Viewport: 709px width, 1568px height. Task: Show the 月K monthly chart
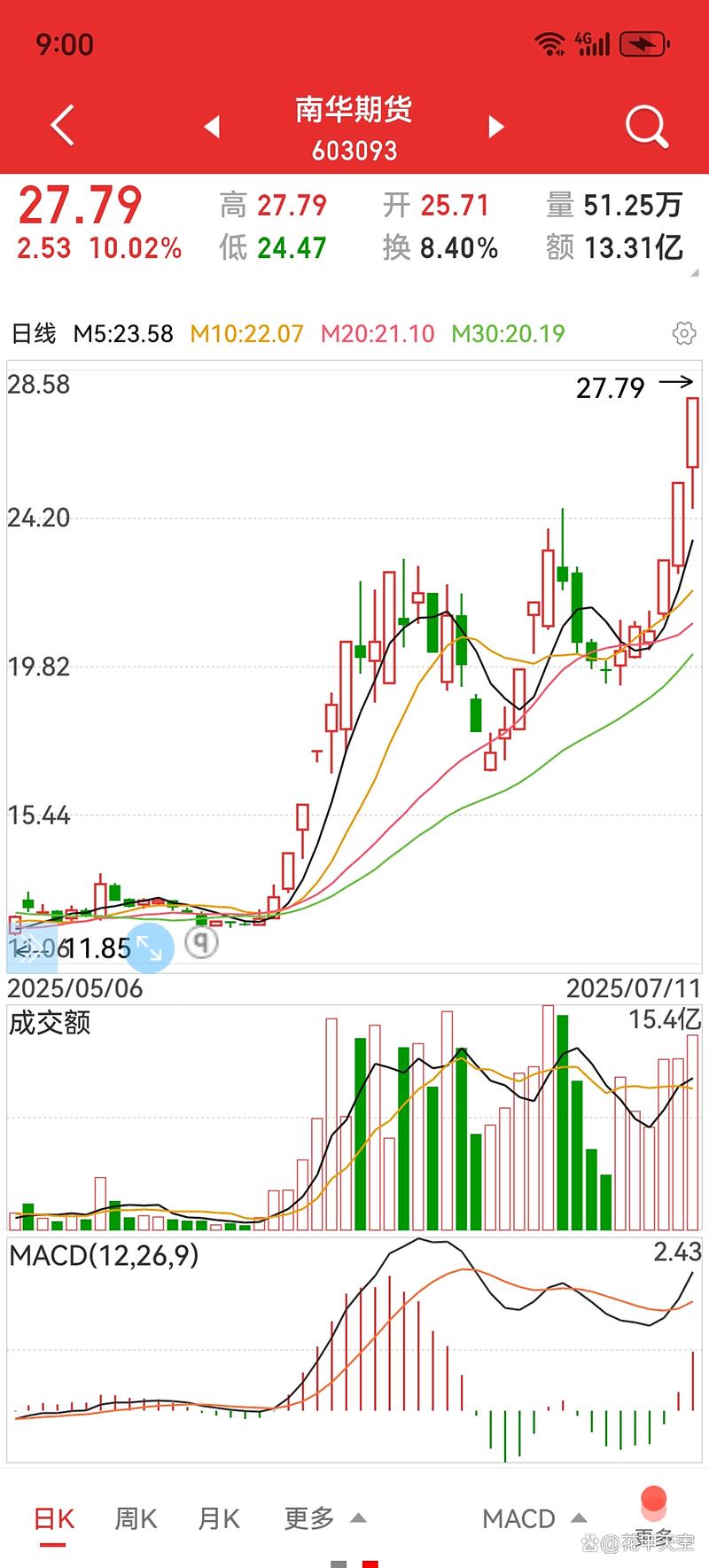219,1518
